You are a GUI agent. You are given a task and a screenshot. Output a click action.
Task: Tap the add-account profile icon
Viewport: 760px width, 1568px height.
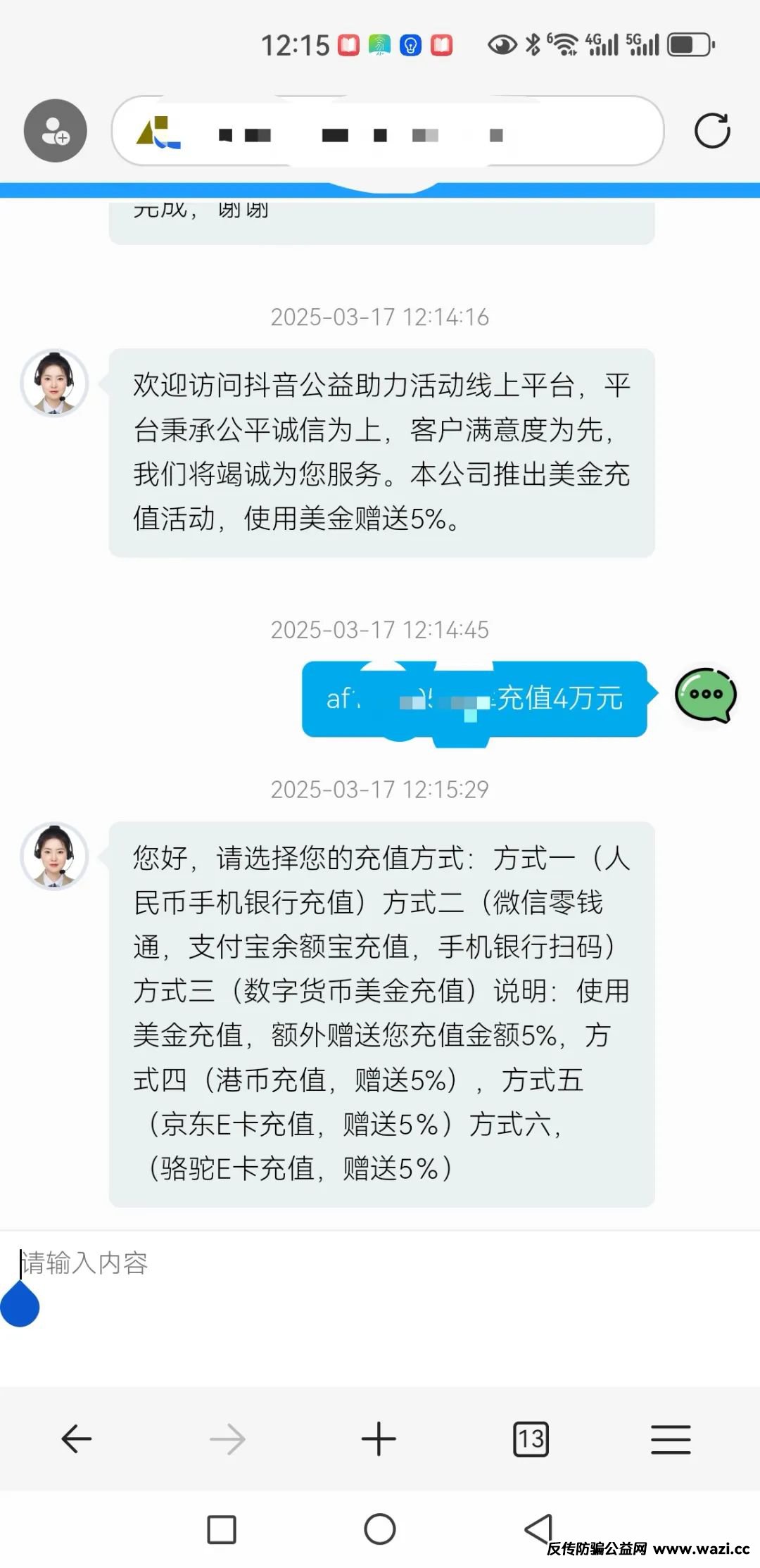pyautogui.click(x=56, y=131)
